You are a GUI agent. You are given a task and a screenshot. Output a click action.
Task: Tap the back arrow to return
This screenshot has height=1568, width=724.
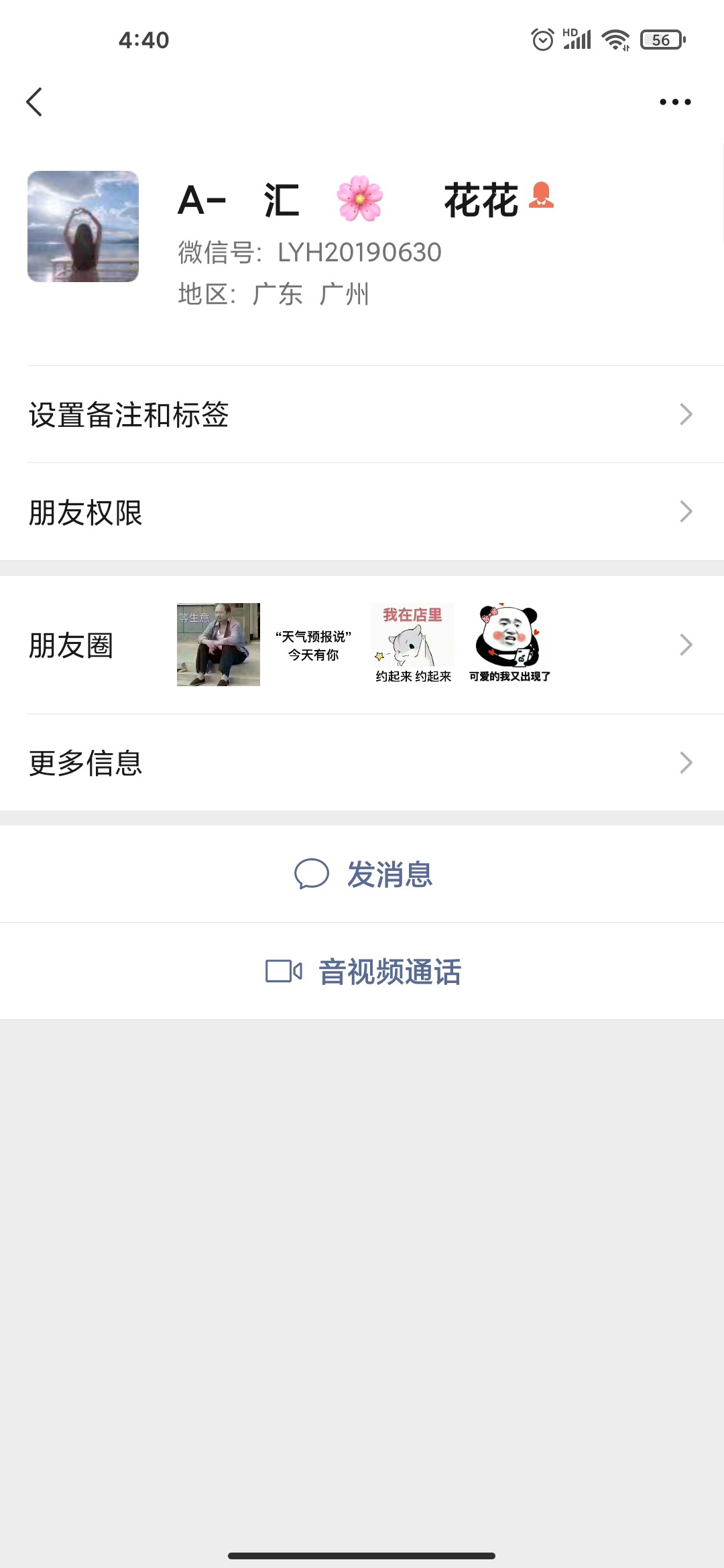tap(35, 102)
